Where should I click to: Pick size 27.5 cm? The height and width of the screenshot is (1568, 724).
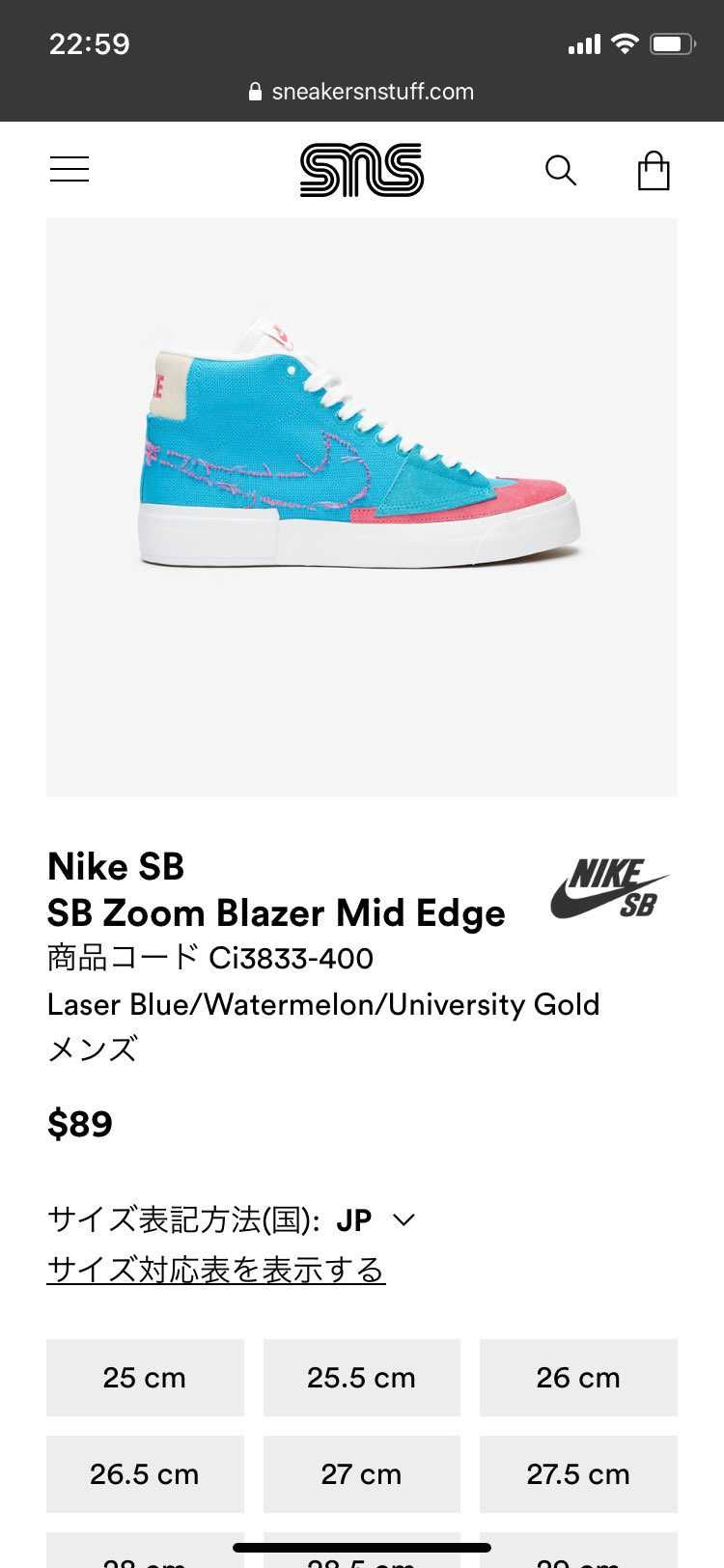tap(578, 1474)
